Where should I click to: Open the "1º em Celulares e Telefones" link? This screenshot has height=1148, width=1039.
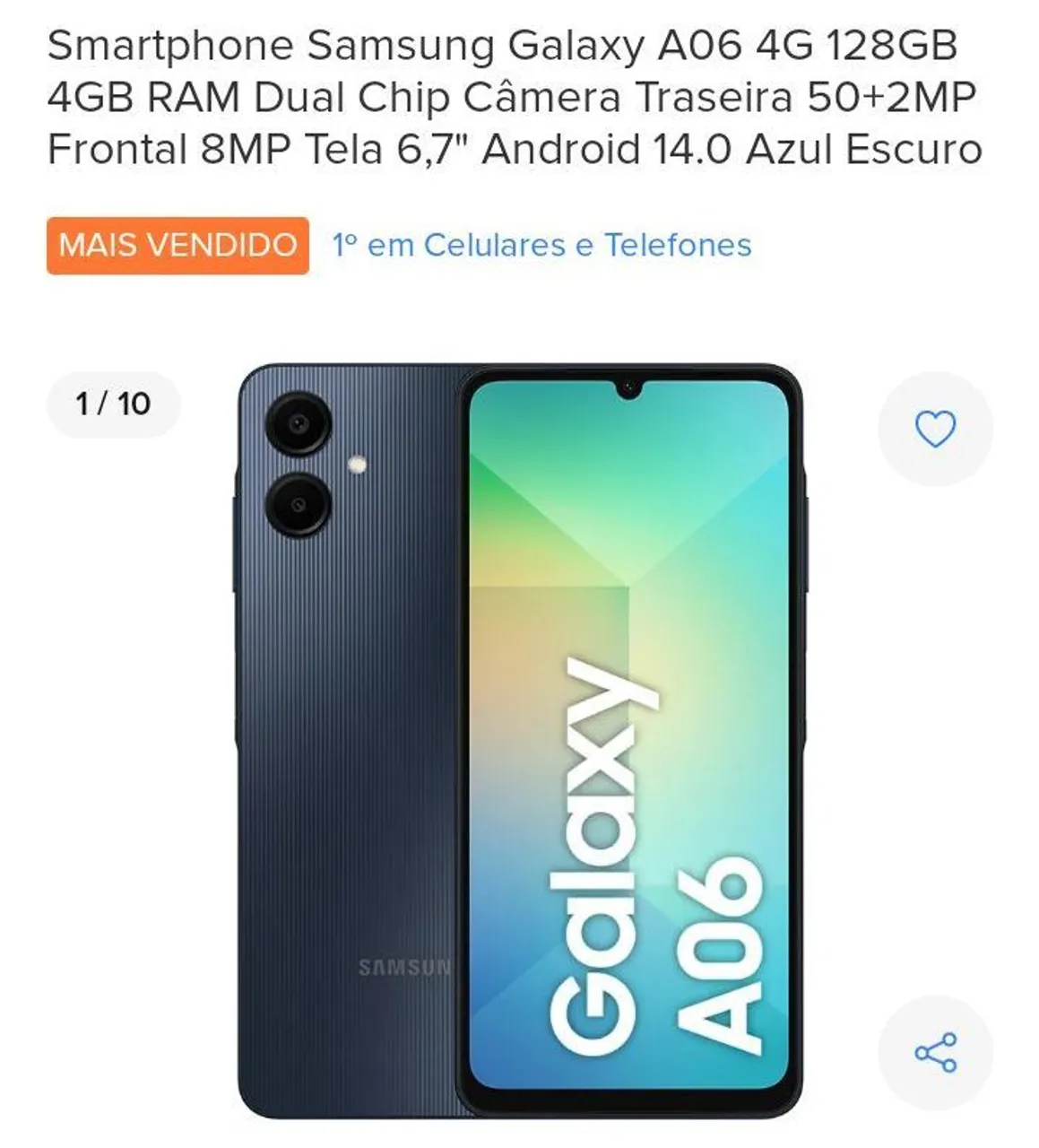click(x=541, y=245)
